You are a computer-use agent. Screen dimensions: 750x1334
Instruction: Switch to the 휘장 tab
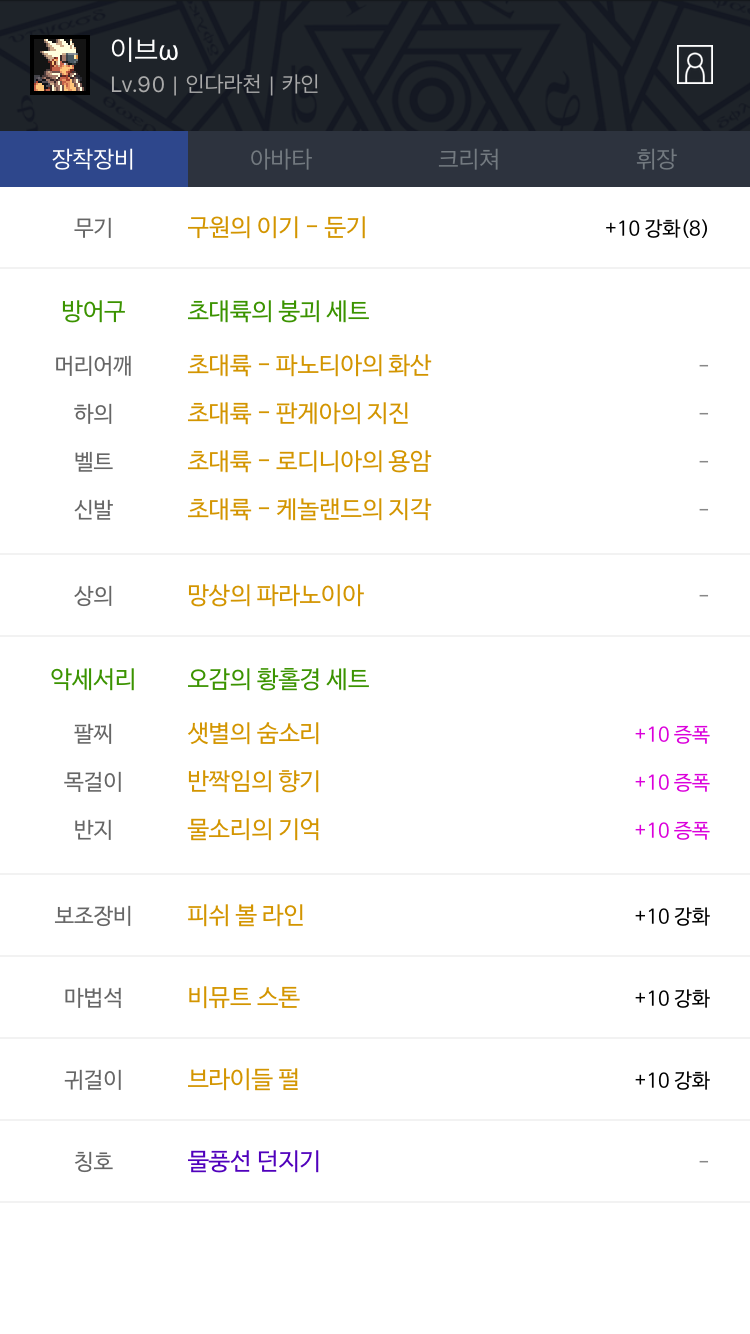656,159
